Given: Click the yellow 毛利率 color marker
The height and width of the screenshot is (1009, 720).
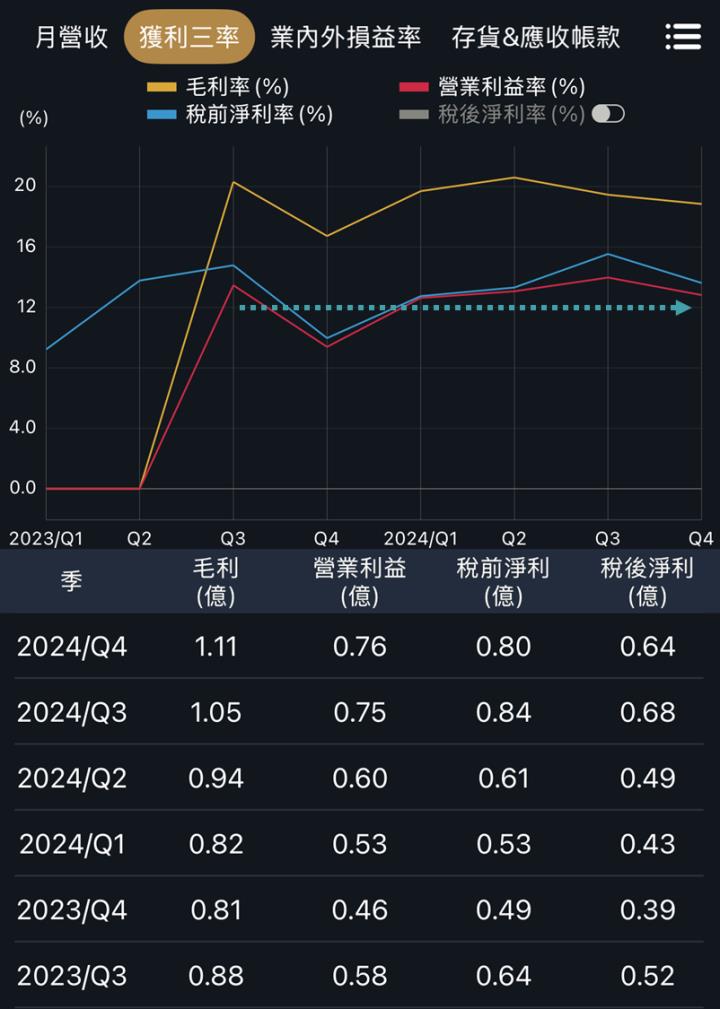Looking at the screenshot, I should point(160,87).
